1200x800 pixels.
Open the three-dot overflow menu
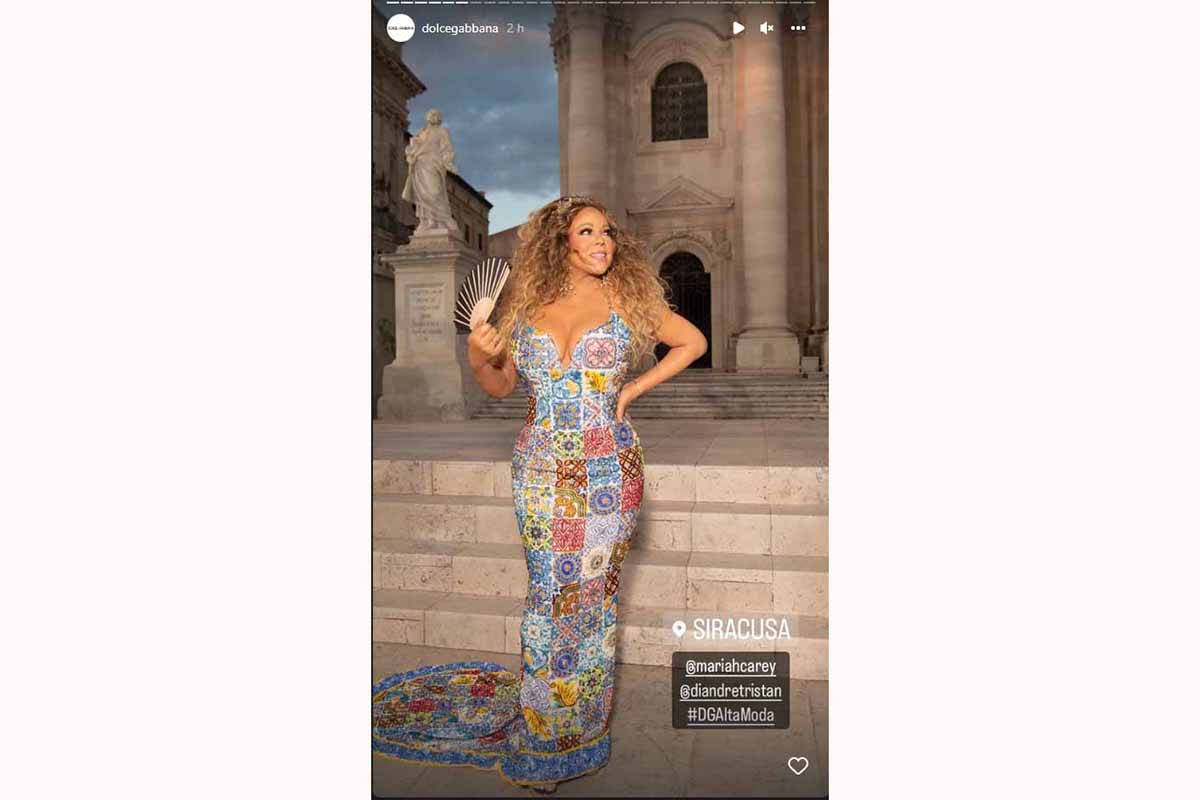pos(798,28)
